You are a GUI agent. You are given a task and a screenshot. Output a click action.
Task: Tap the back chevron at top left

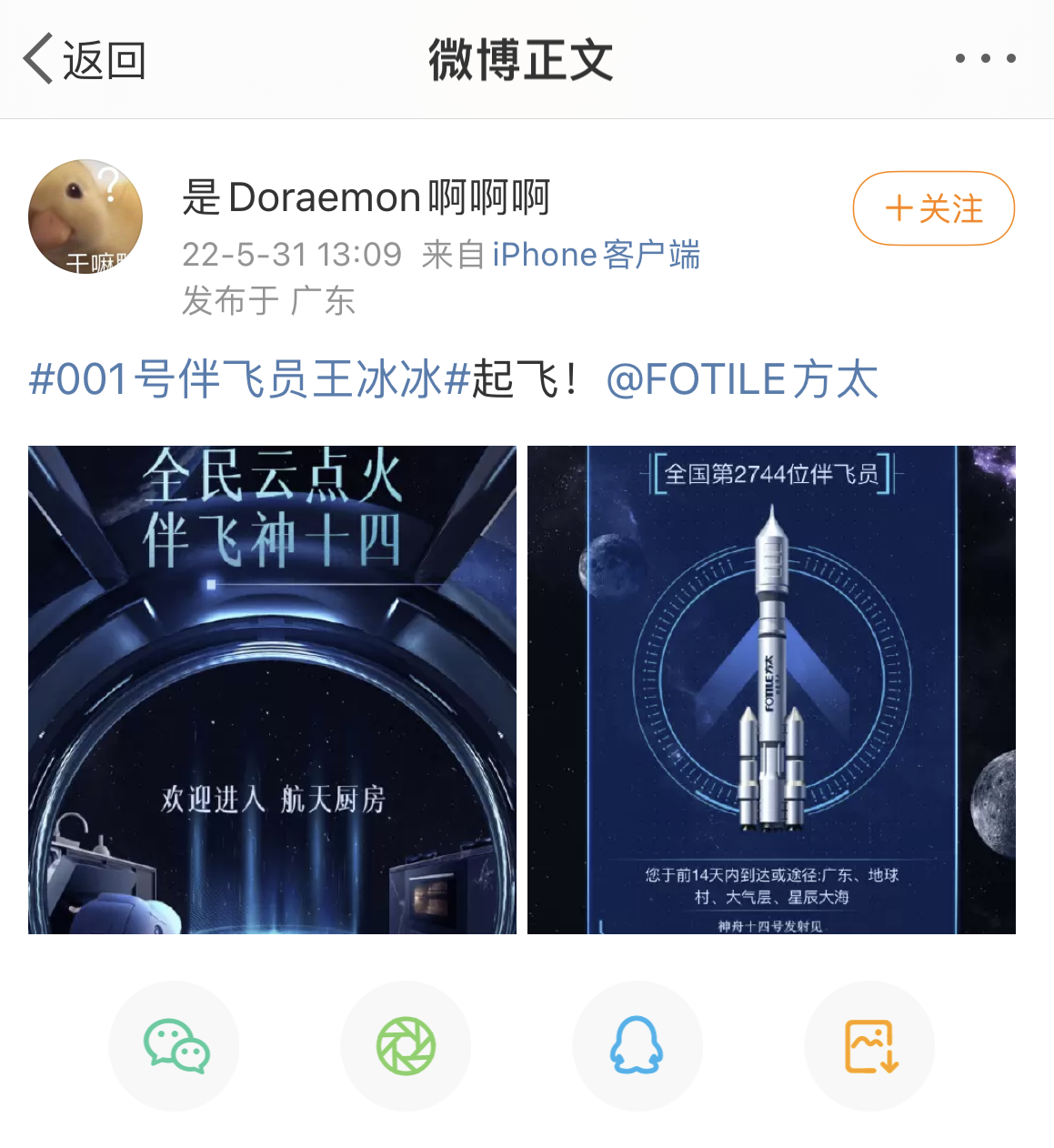(x=35, y=57)
